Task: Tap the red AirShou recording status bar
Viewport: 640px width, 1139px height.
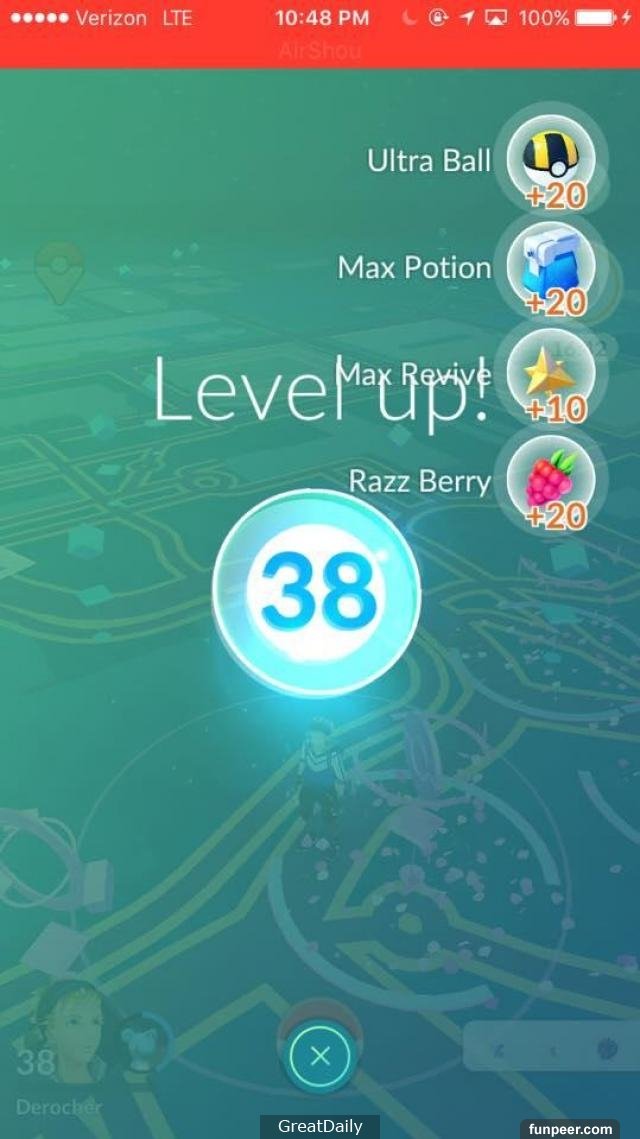Action: [x=320, y=50]
